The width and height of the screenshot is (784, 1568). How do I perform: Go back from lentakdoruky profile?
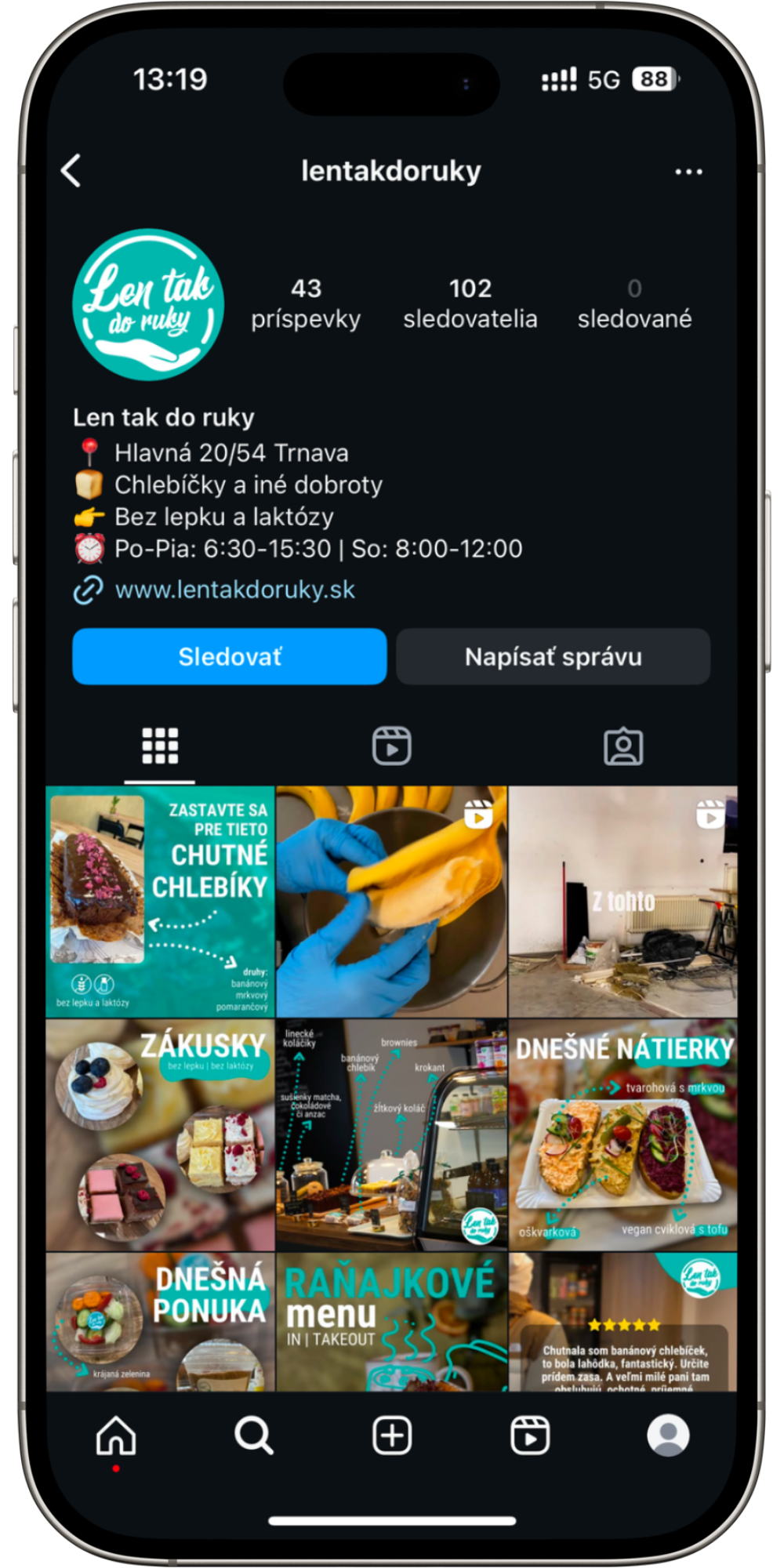71,171
